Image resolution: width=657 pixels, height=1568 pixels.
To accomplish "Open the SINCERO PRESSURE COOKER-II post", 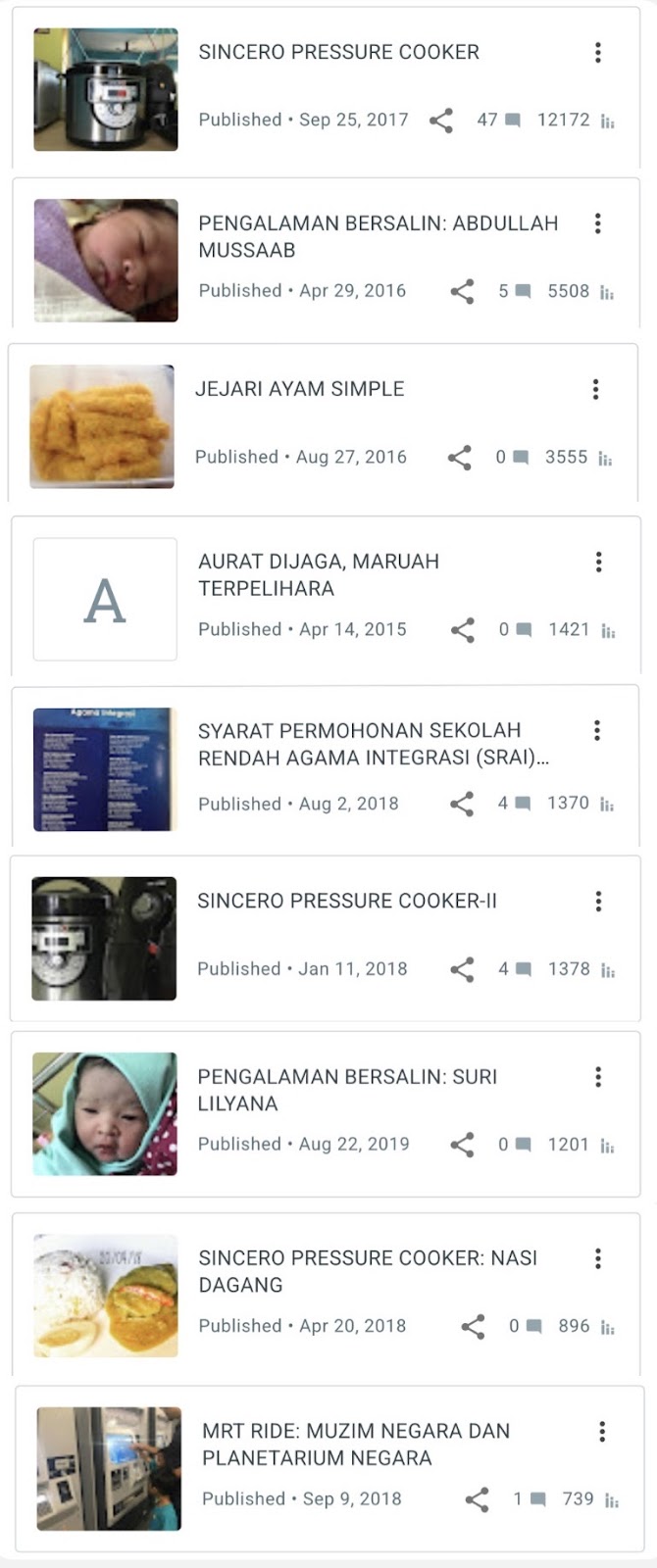I will [347, 901].
